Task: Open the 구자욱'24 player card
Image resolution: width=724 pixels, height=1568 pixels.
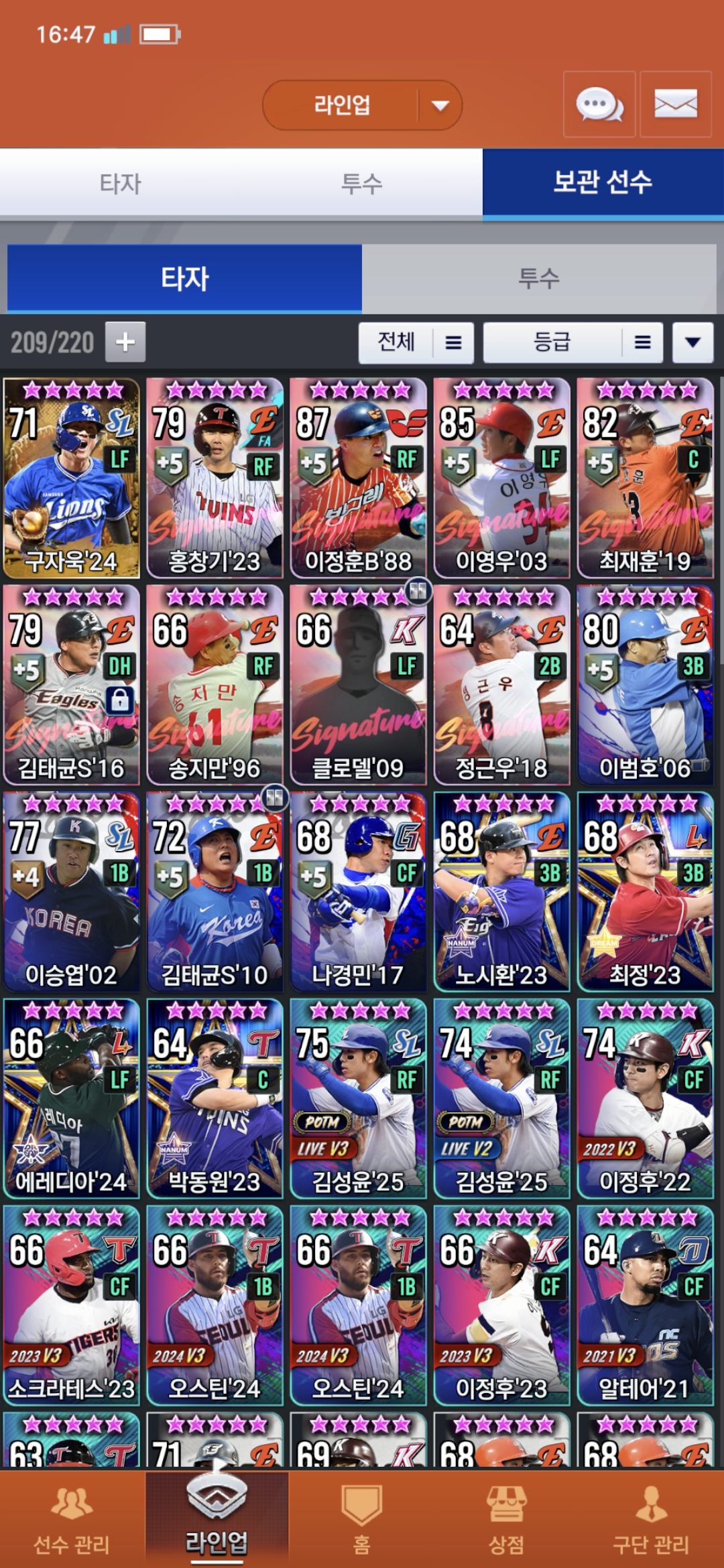Action: pyautogui.click(x=71, y=478)
